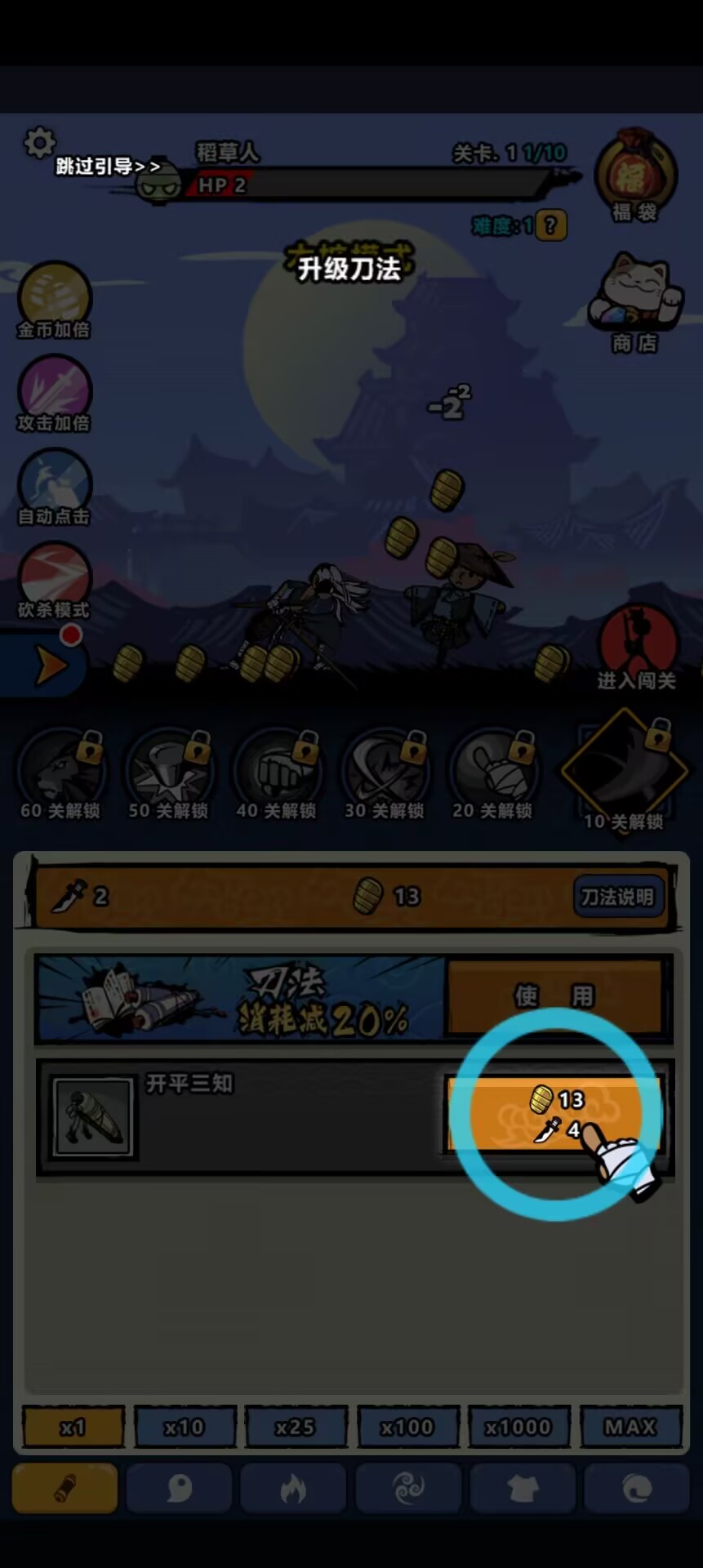Tap 使用 on the 20% discount banner

pyautogui.click(x=554, y=996)
